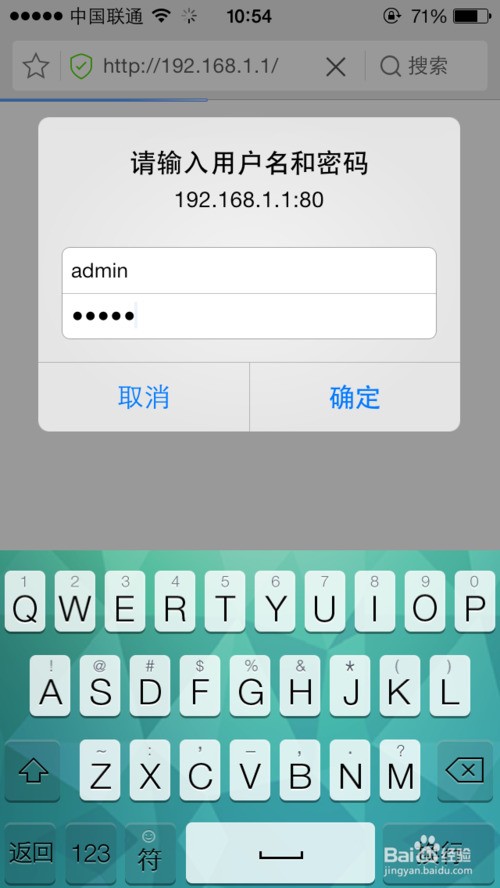Focus the password field with dots
Image resolution: width=500 pixels, height=888 pixels.
point(249,316)
